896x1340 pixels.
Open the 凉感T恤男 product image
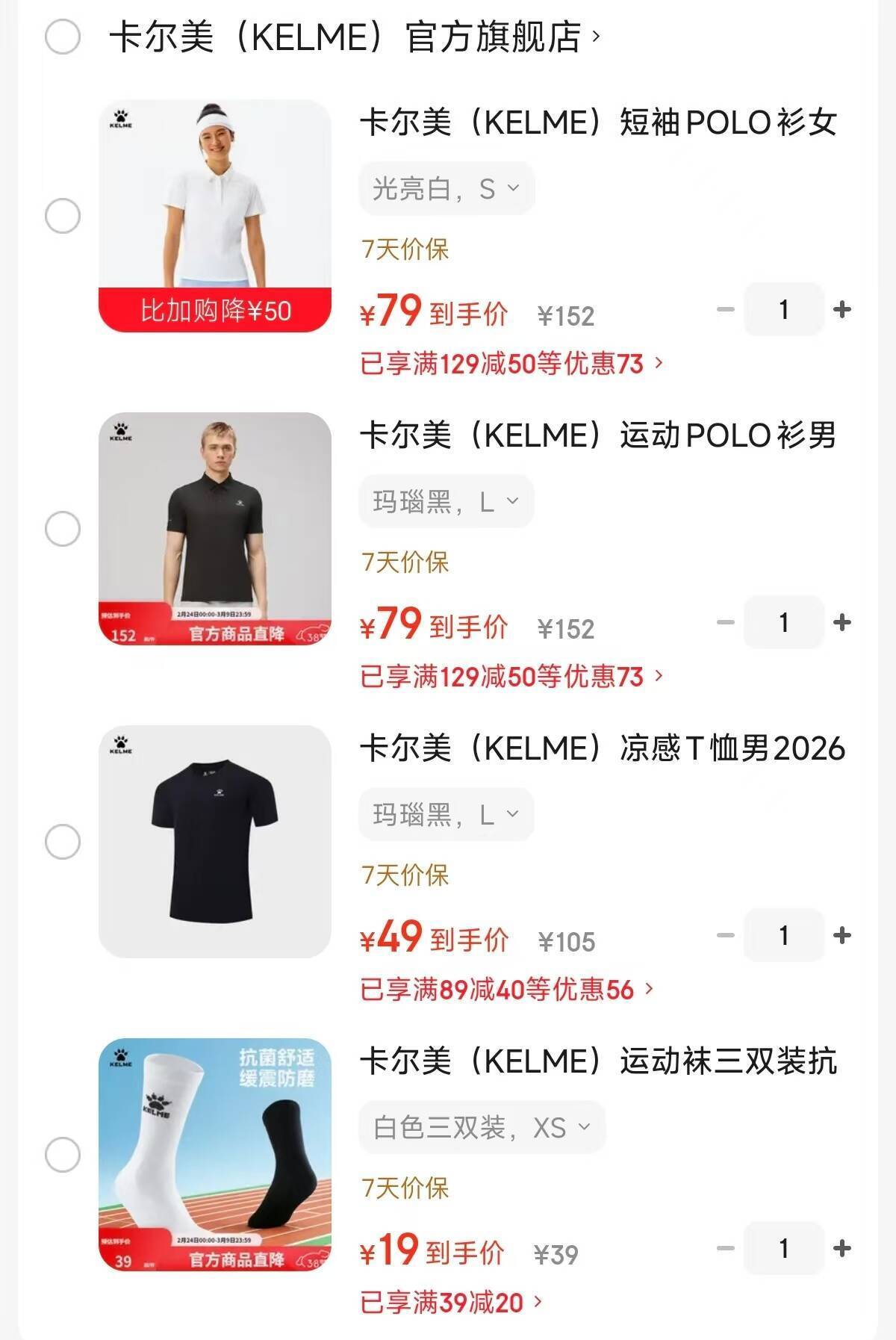click(215, 842)
